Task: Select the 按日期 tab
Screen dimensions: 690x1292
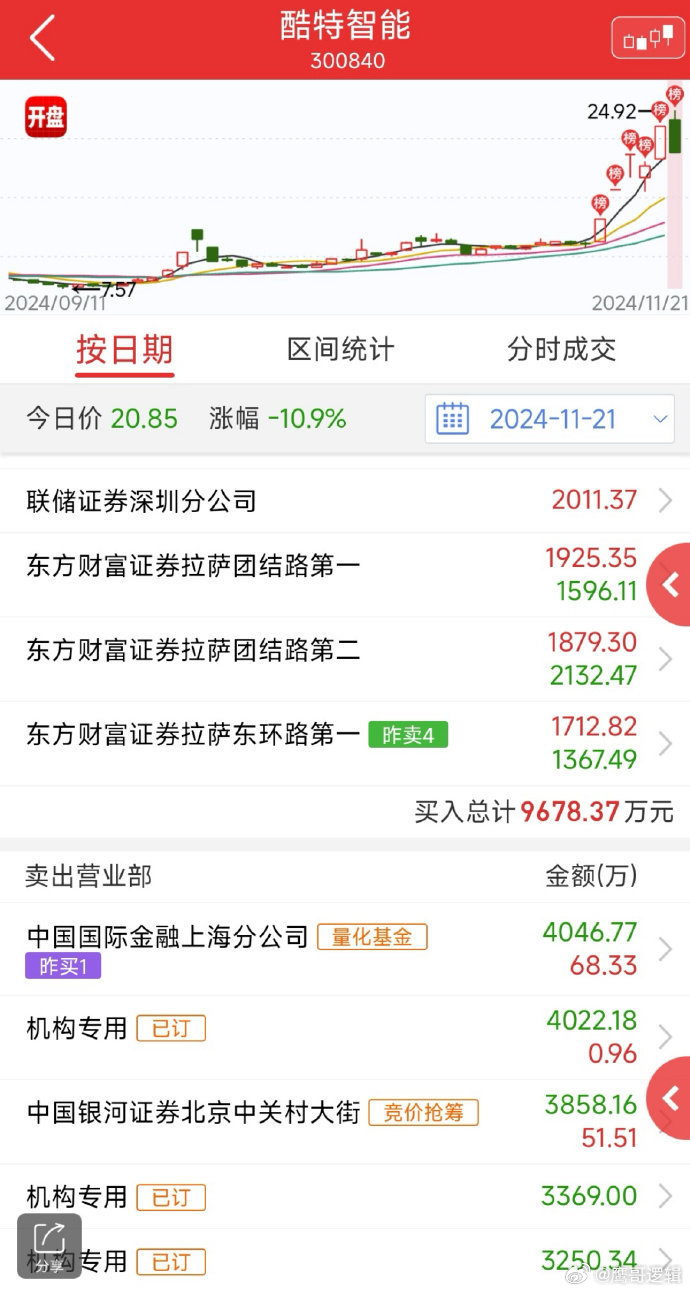Action: tap(125, 350)
